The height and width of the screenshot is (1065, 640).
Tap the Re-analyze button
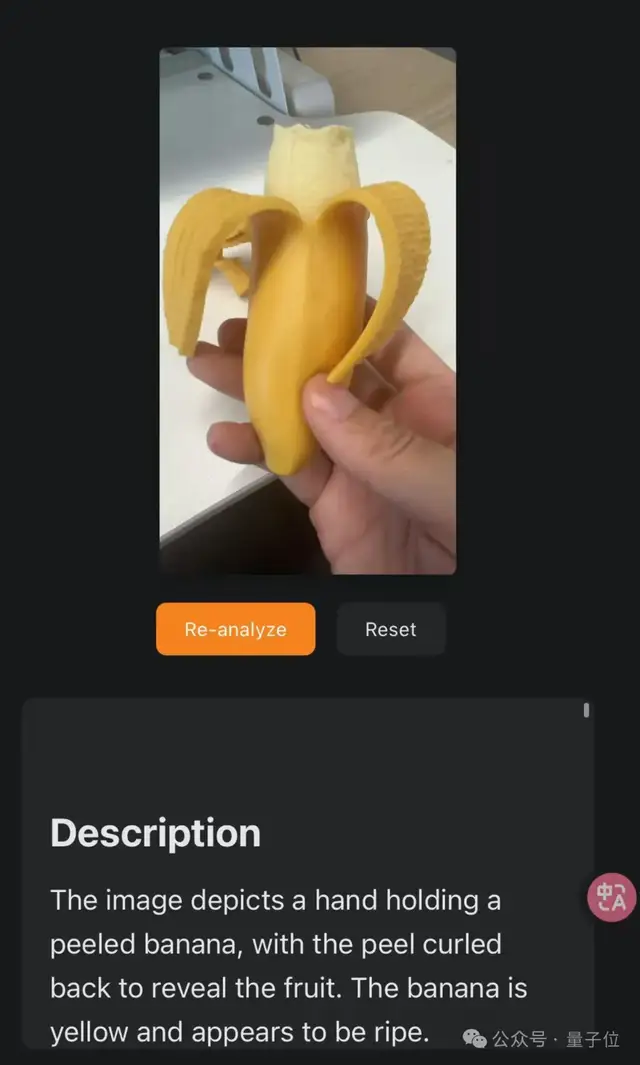tap(235, 629)
